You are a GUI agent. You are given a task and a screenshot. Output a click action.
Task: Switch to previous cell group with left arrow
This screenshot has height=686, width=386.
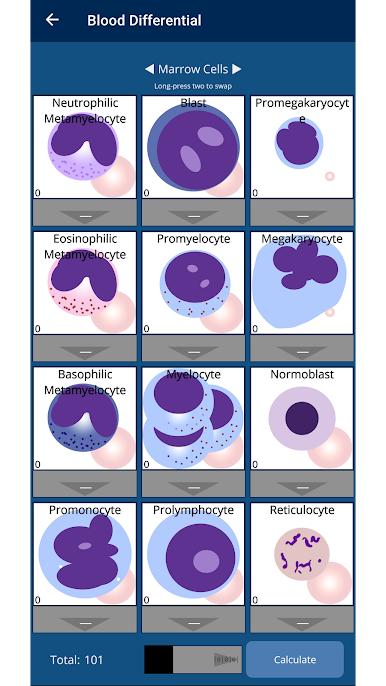tap(150, 69)
